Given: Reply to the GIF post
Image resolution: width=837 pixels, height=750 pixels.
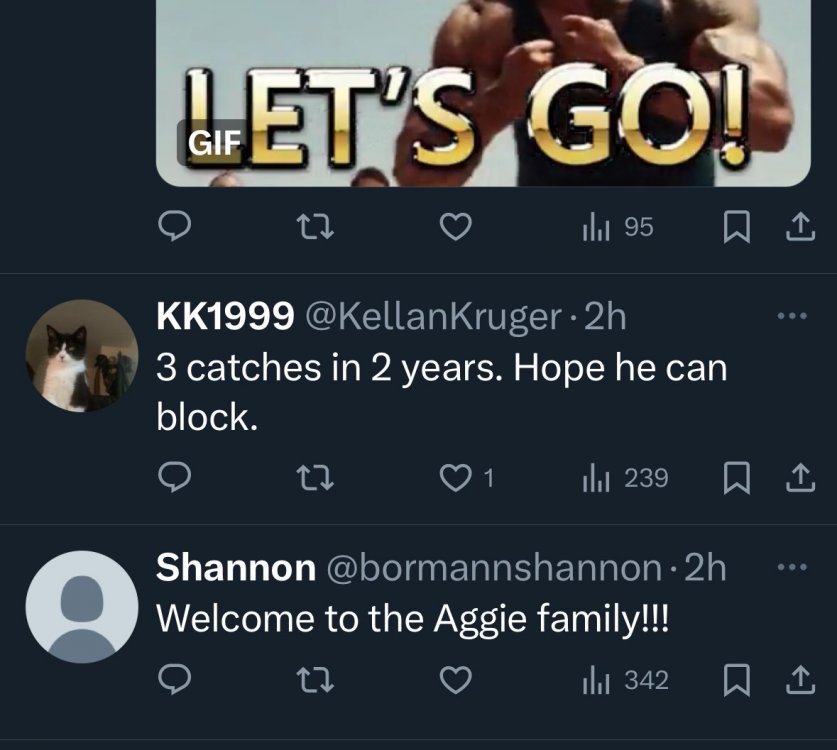Looking at the screenshot, I should (x=175, y=229).
